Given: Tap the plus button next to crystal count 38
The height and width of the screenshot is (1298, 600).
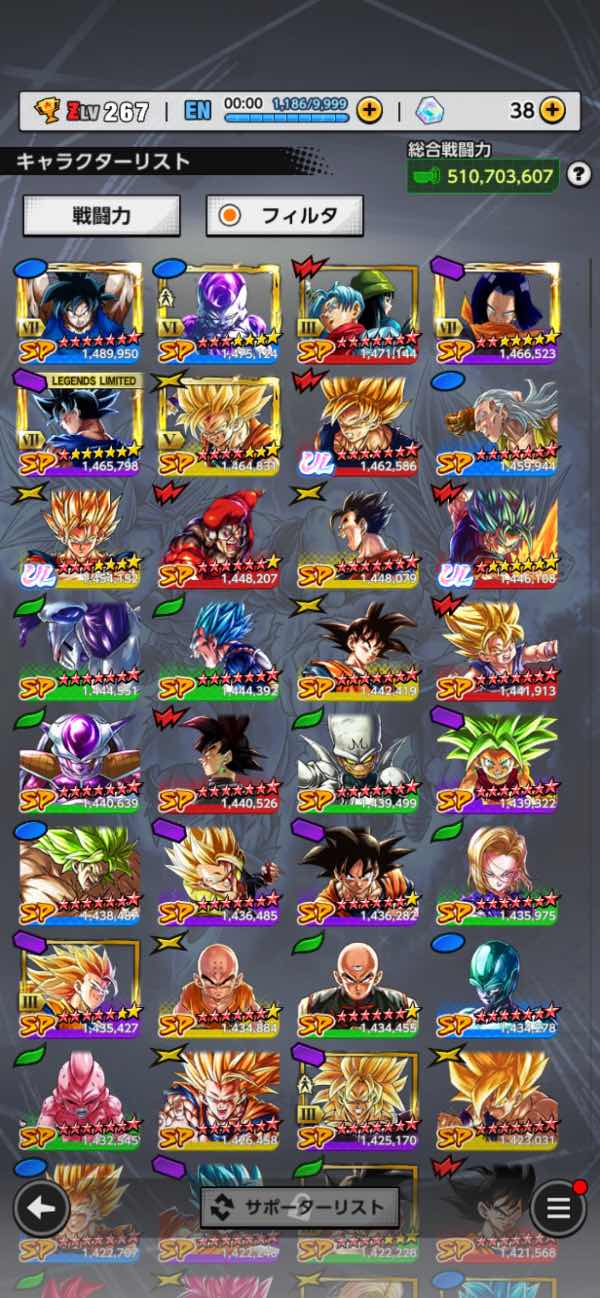Looking at the screenshot, I should tap(552, 110).
